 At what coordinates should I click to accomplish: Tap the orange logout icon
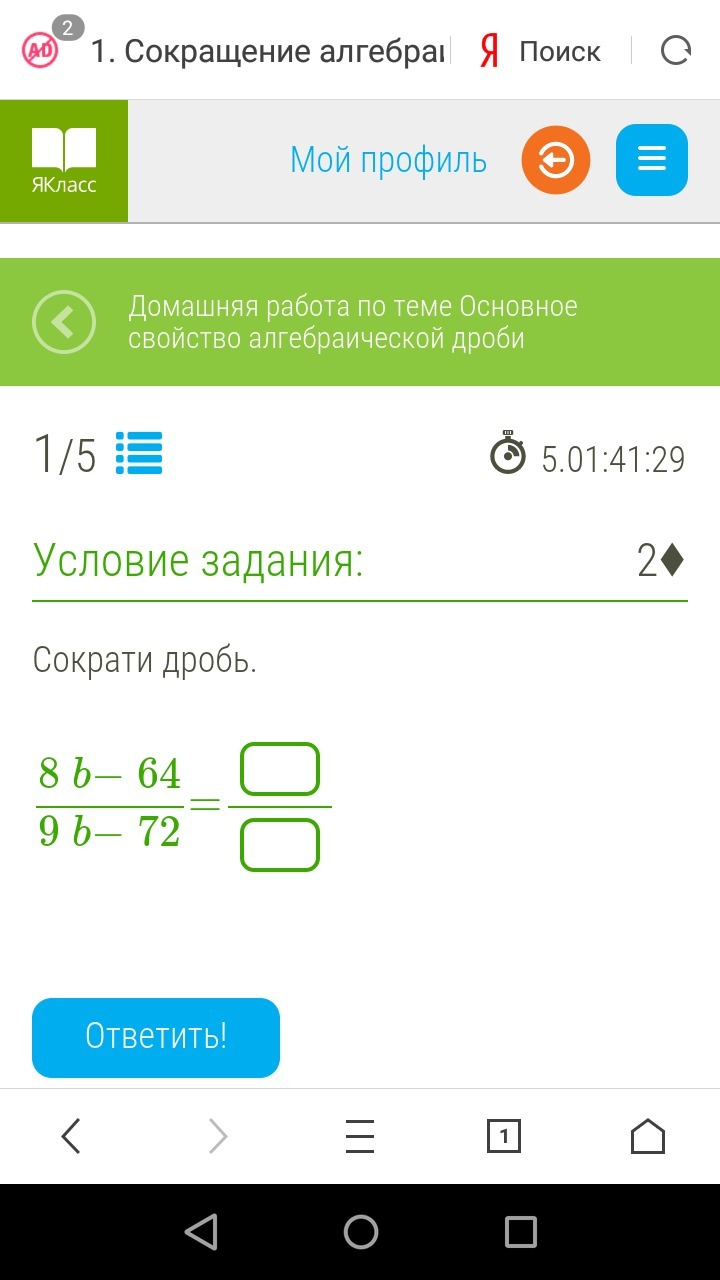pyautogui.click(x=556, y=160)
